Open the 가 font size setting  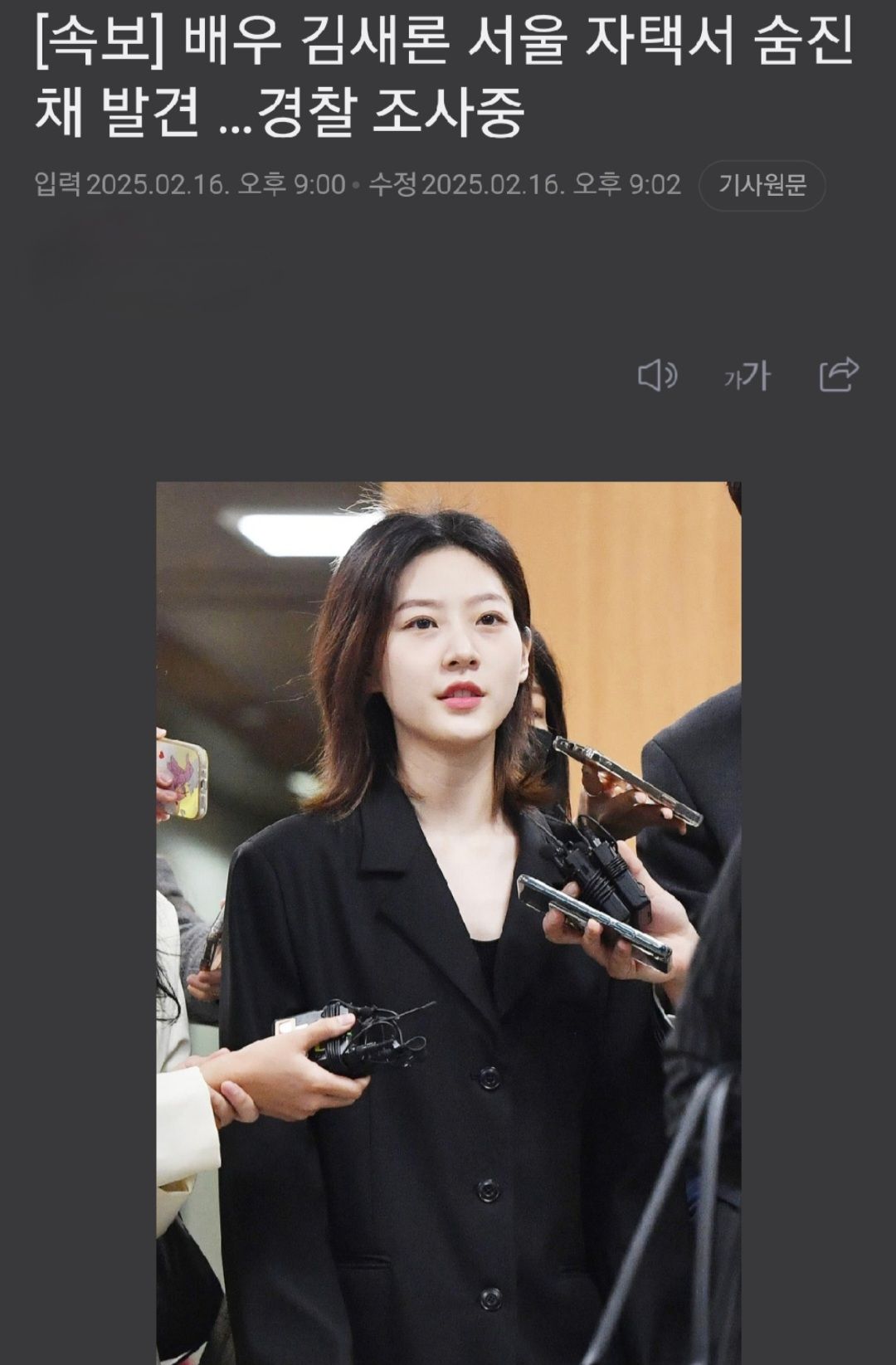tap(747, 377)
